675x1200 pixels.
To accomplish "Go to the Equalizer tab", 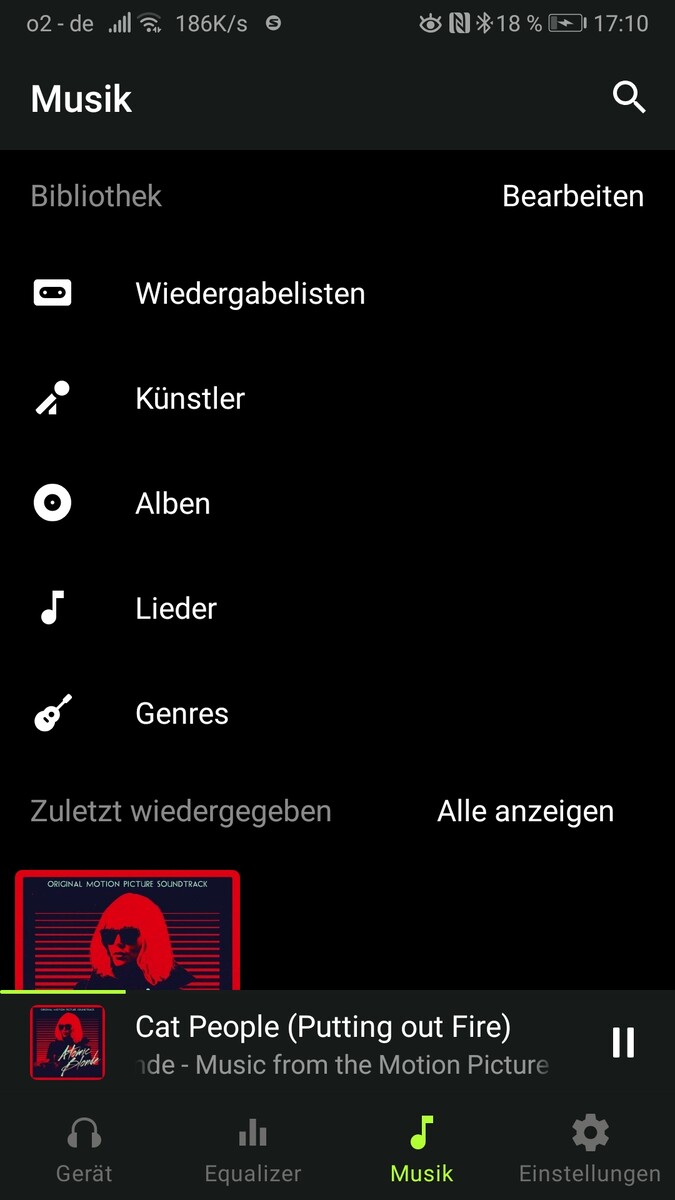I will 252,1150.
